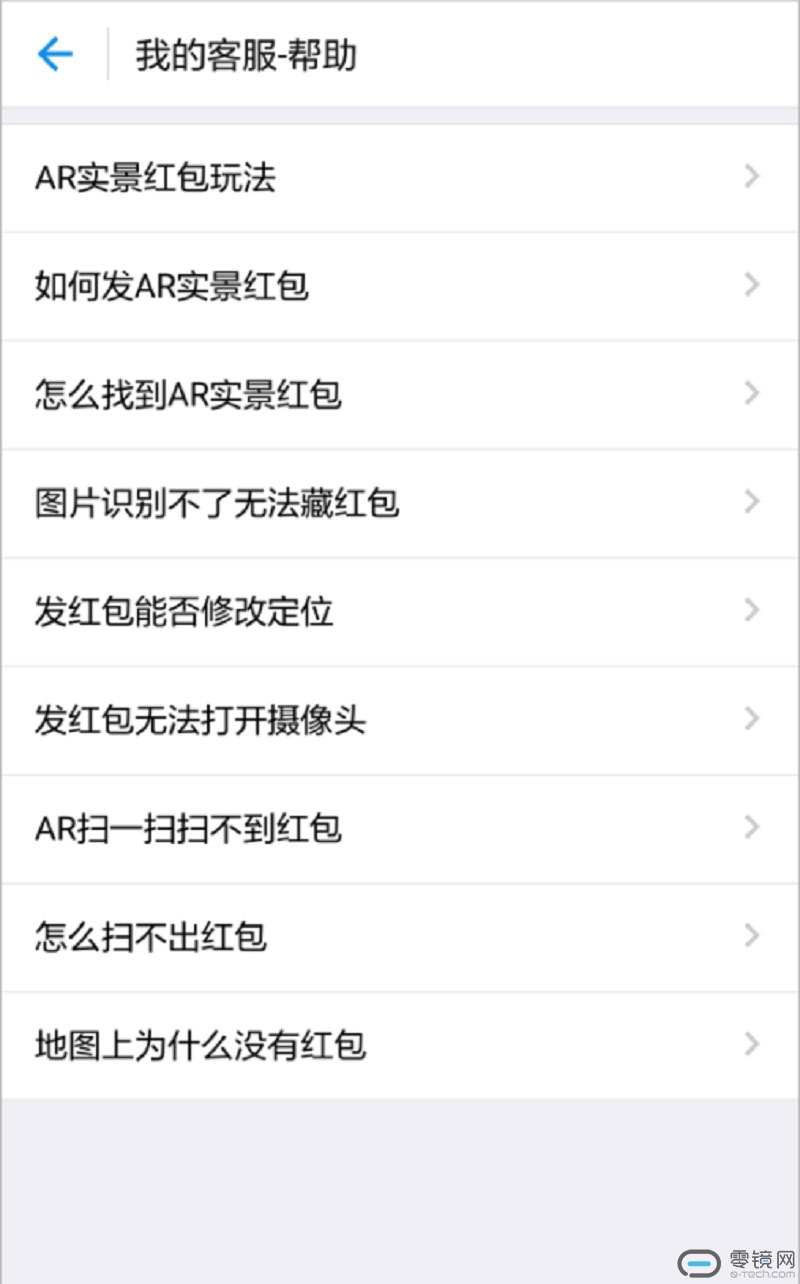Image resolution: width=800 pixels, height=1284 pixels.
Task: Open 图片识别不了无法藏红包 topic
Action: pos(400,503)
